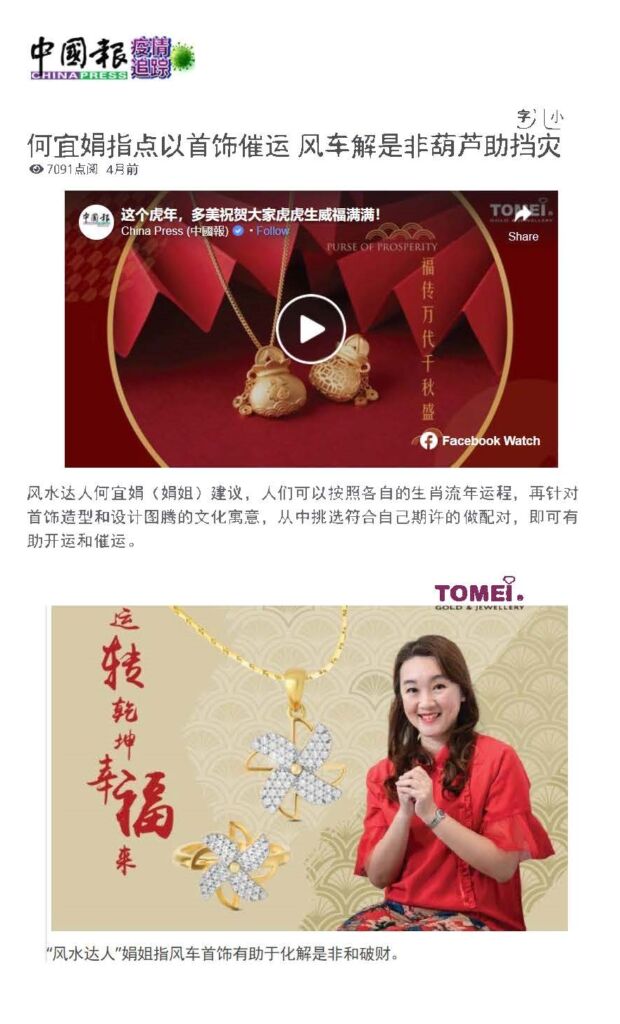Go to China Press homepage via logo

[78, 58]
